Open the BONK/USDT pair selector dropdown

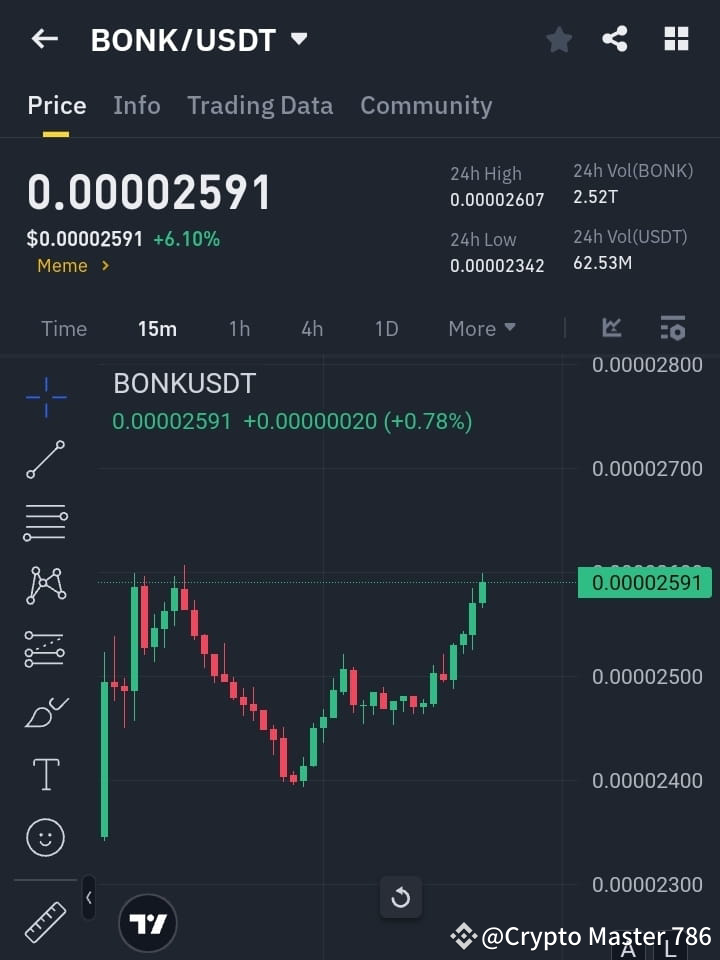tap(298, 40)
